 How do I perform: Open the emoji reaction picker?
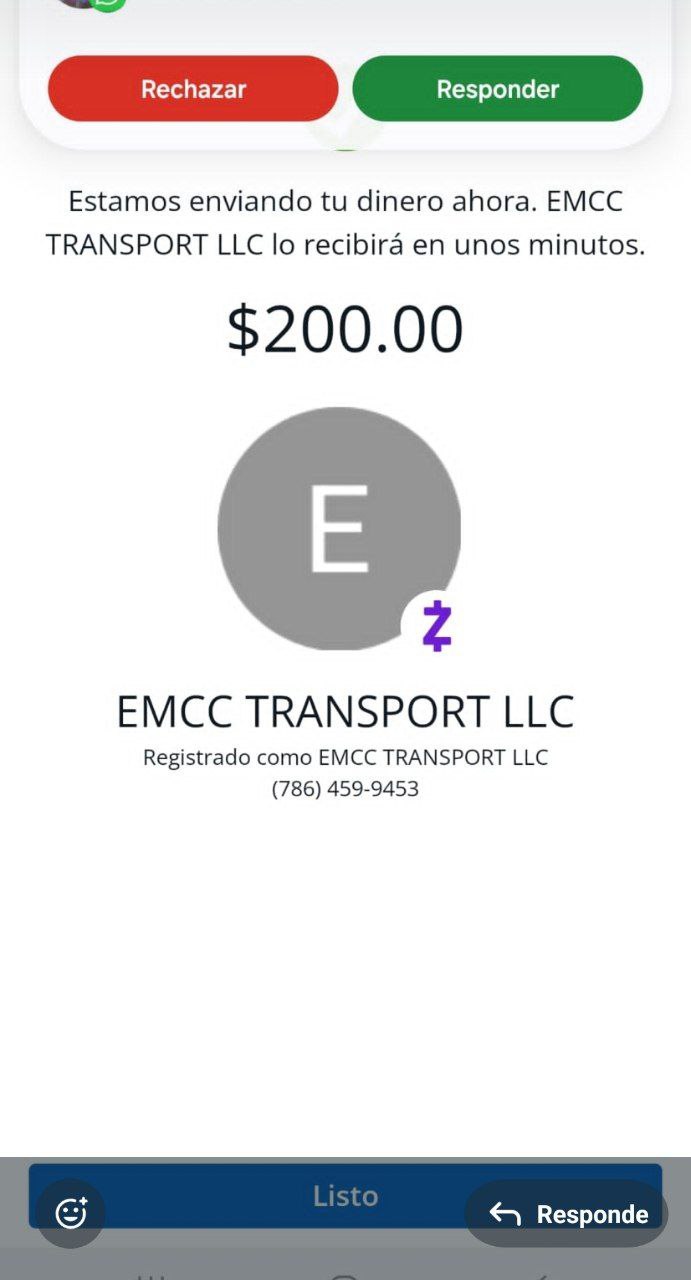pos(71,1213)
